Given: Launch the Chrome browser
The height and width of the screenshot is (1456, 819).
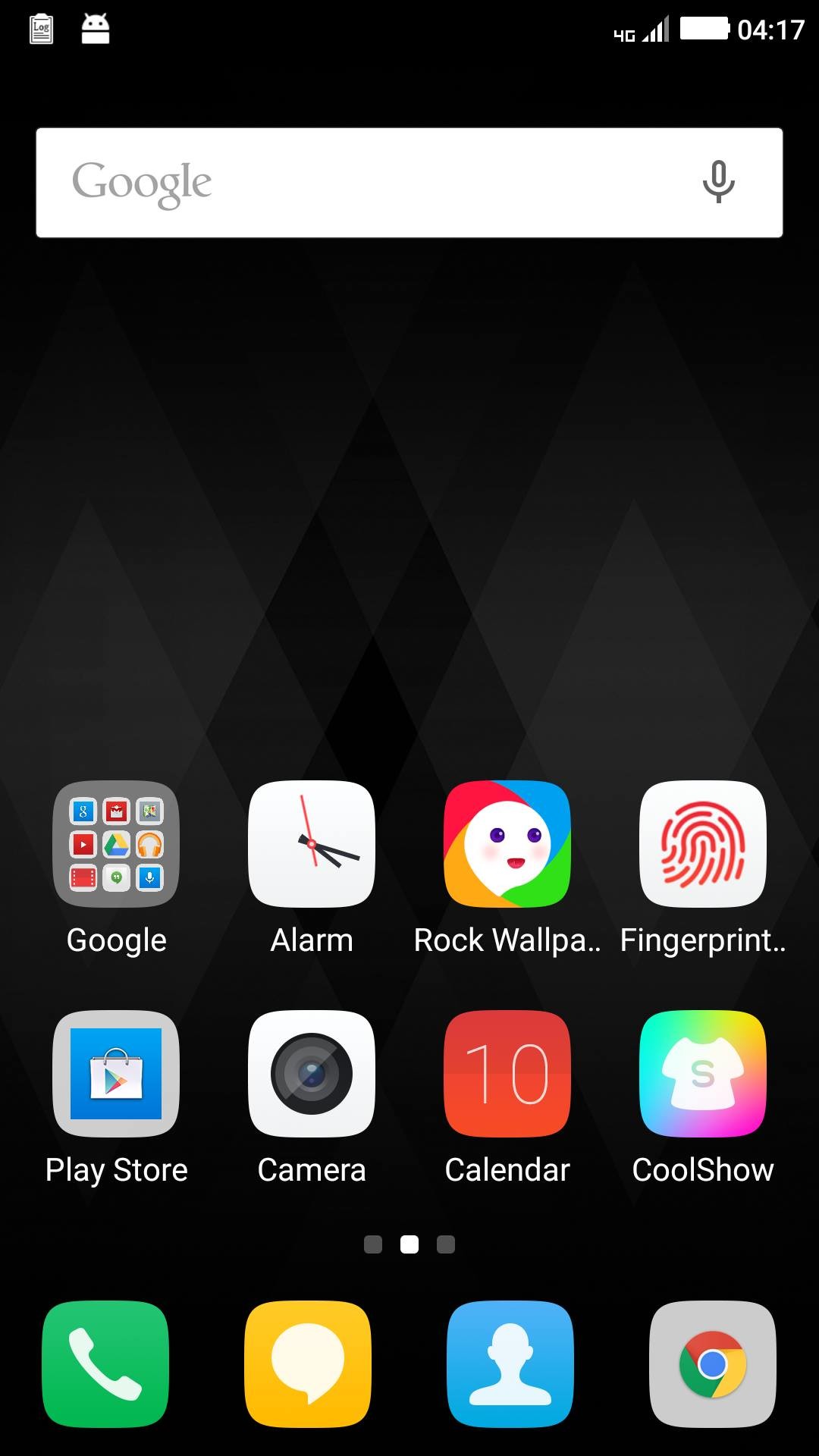Looking at the screenshot, I should pyautogui.click(x=713, y=1364).
